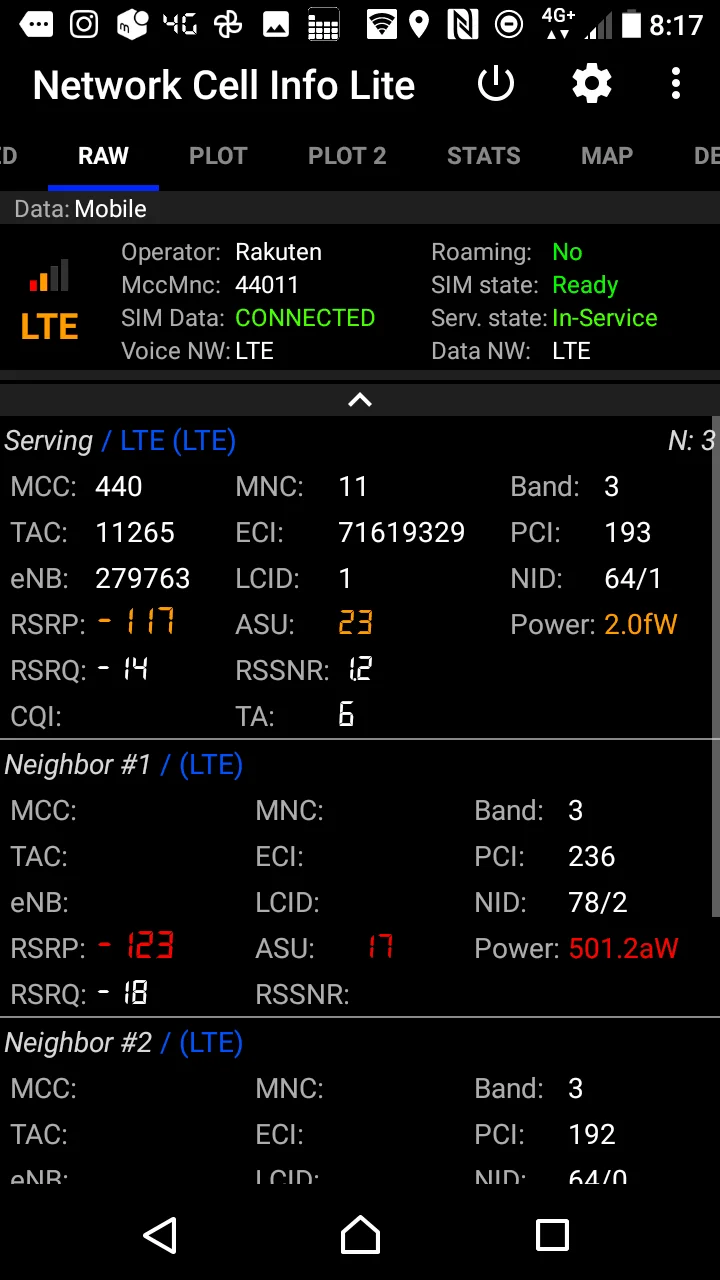This screenshot has height=1280, width=720.
Task: Open the overflow menu
Action: [x=676, y=84]
